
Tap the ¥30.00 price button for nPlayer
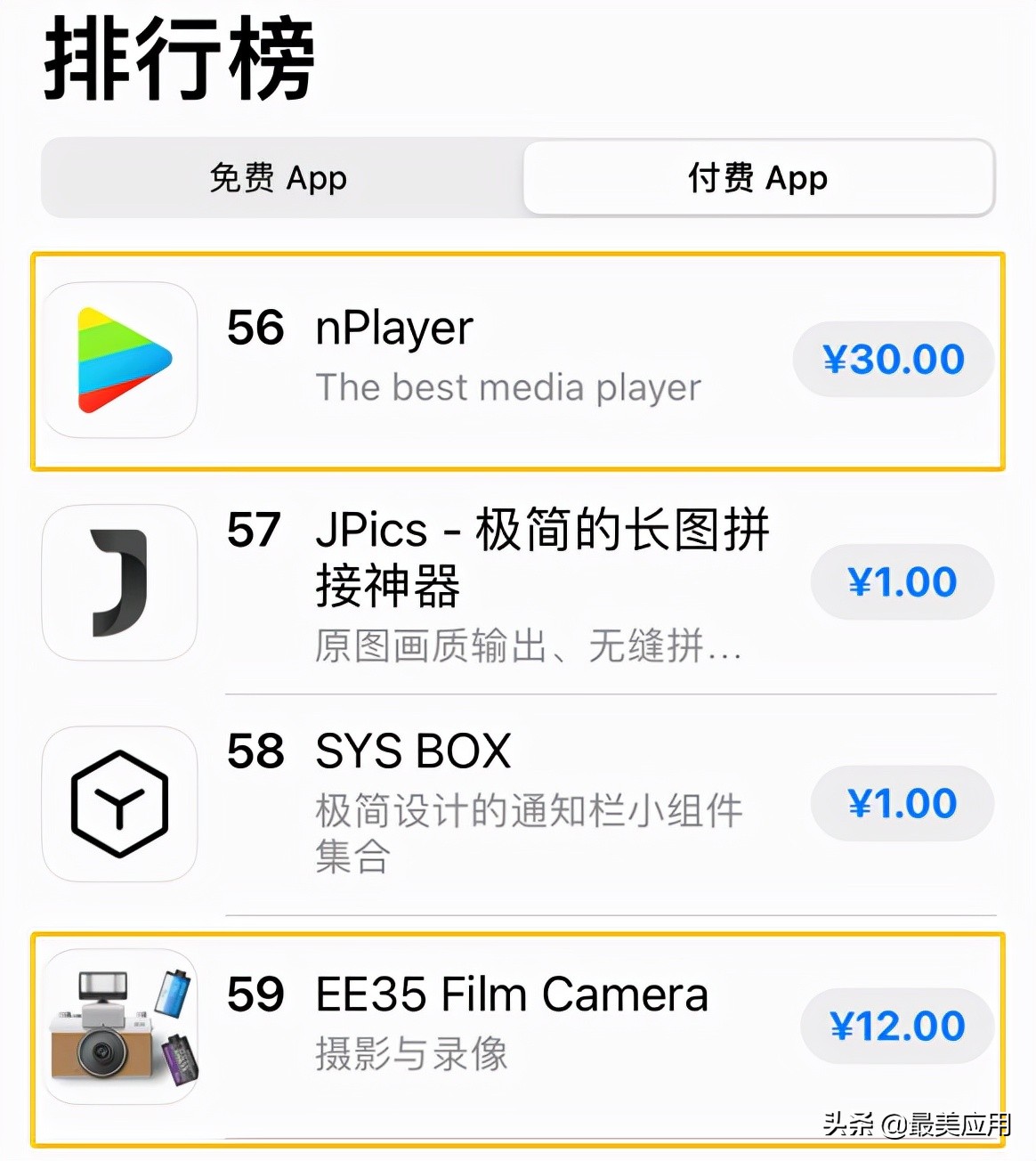891,360
